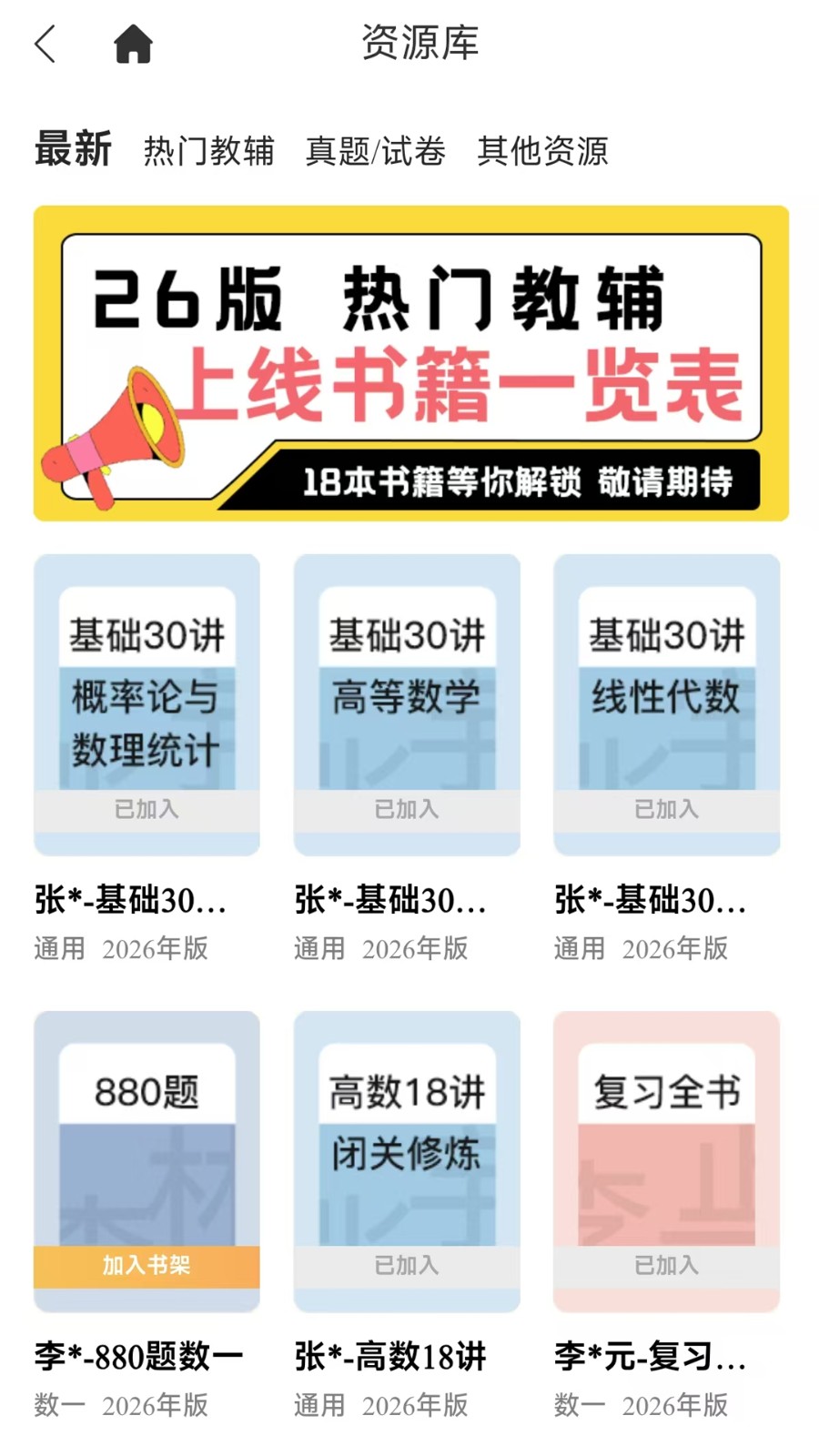819x1456 pixels.
Task: Open 基础30讲 概率论与数理统计 book
Action: [147, 692]
